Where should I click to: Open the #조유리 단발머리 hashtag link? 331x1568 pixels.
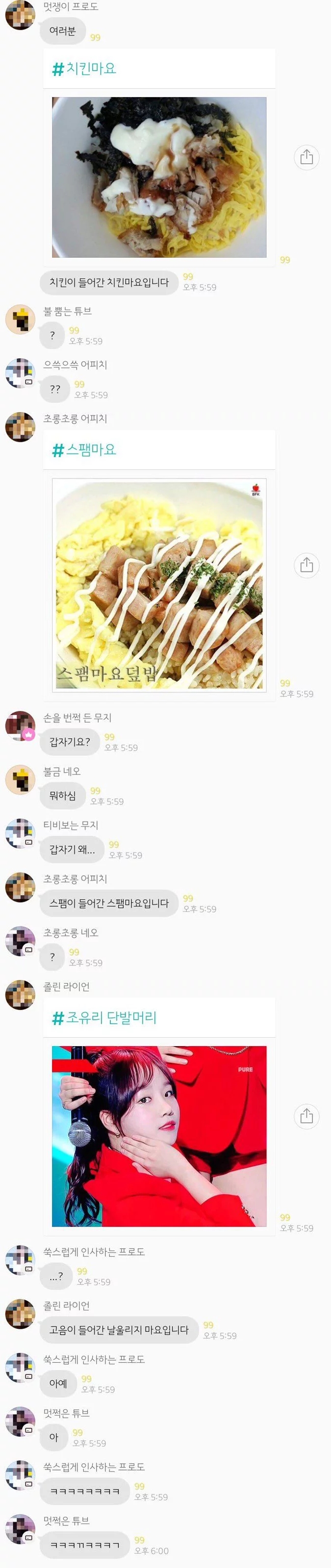click(104, 1017)
